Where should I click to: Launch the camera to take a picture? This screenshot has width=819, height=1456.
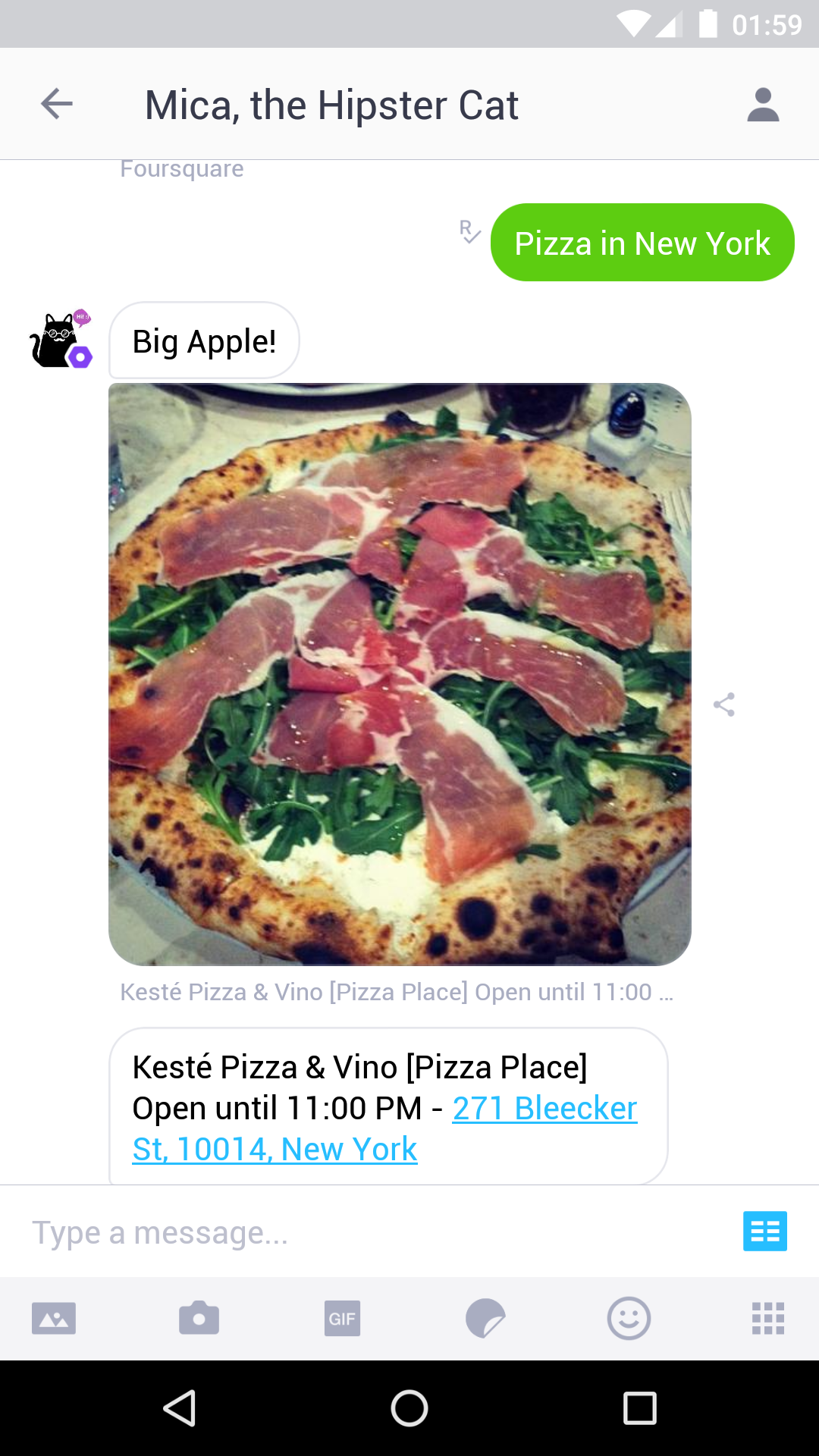[199, 1318]
